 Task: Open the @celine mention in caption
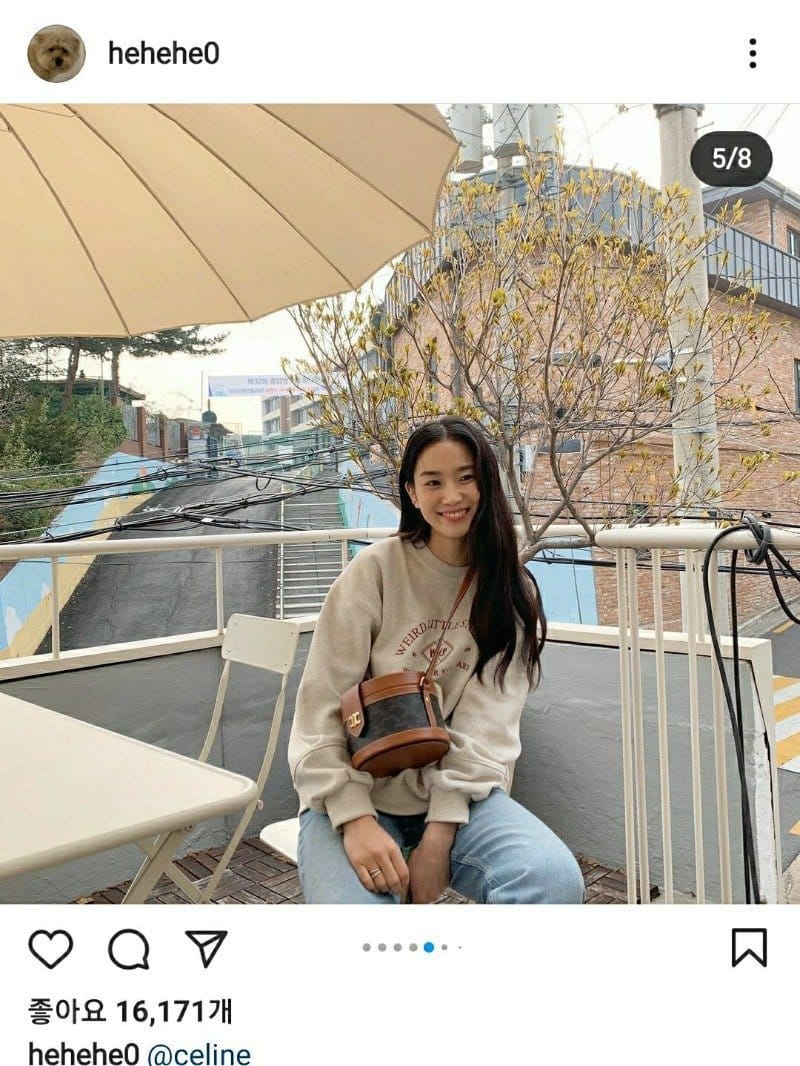[198, 1054]
